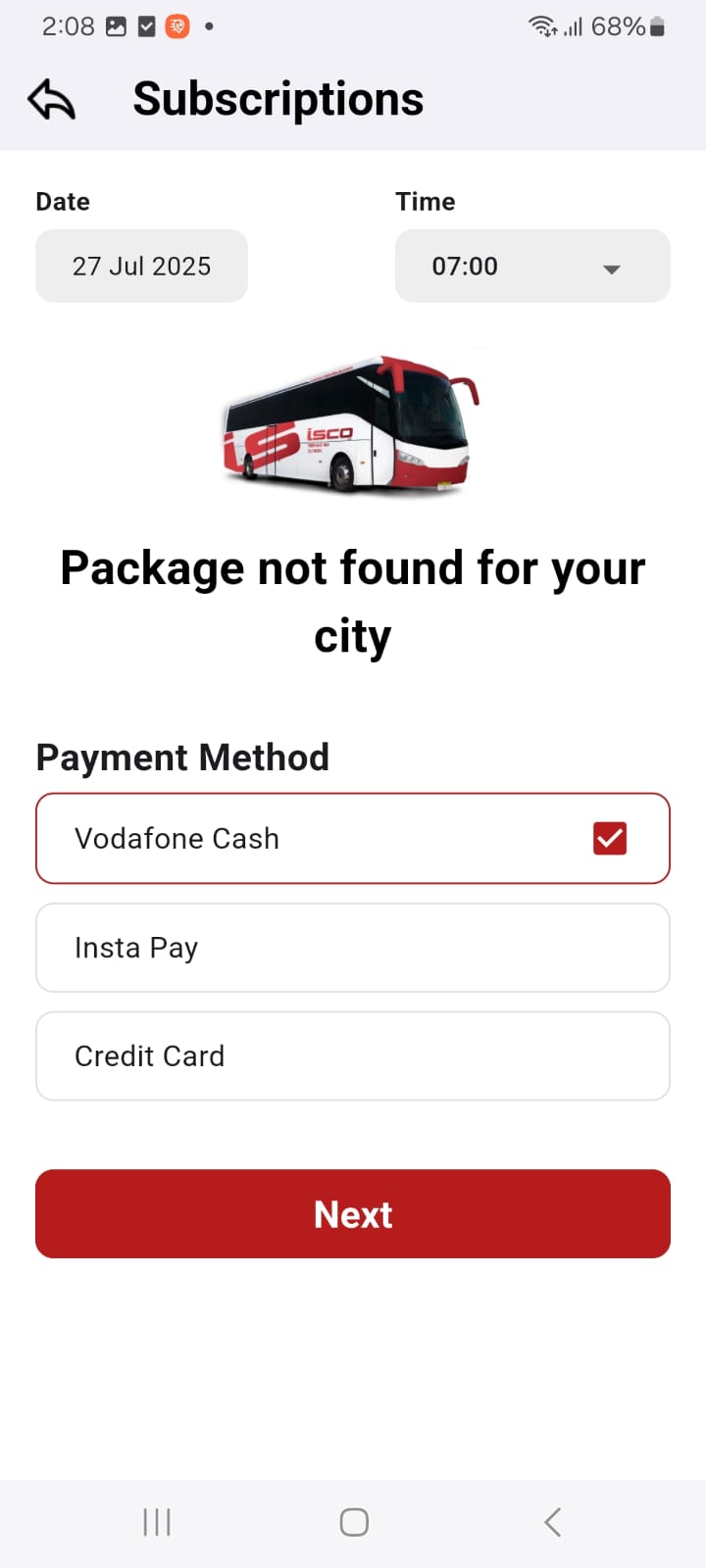Go back using the arrow beside Subscriptions
The height and width of the screenshot is (1568, 706).
click(52, 99)
